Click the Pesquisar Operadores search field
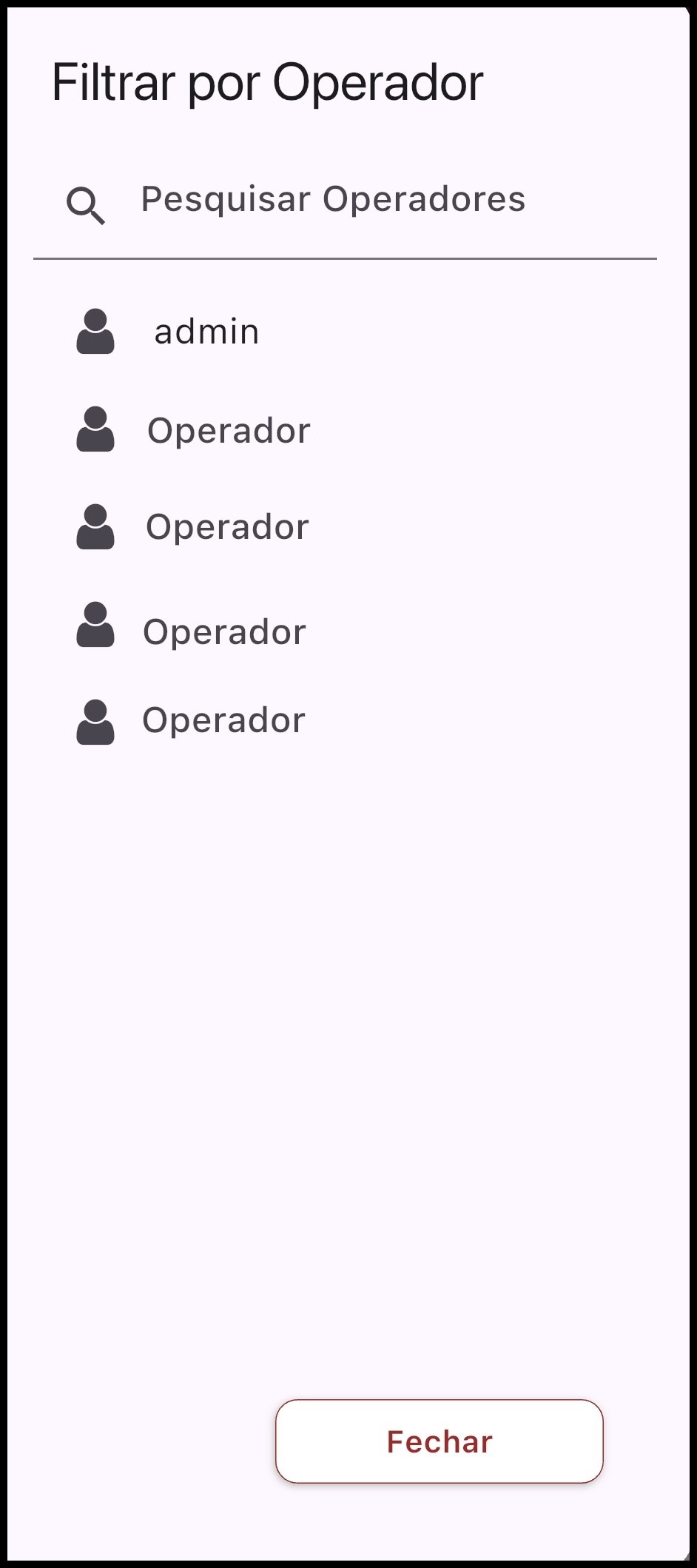697x1568 pixels. click(x=333, y=199)
